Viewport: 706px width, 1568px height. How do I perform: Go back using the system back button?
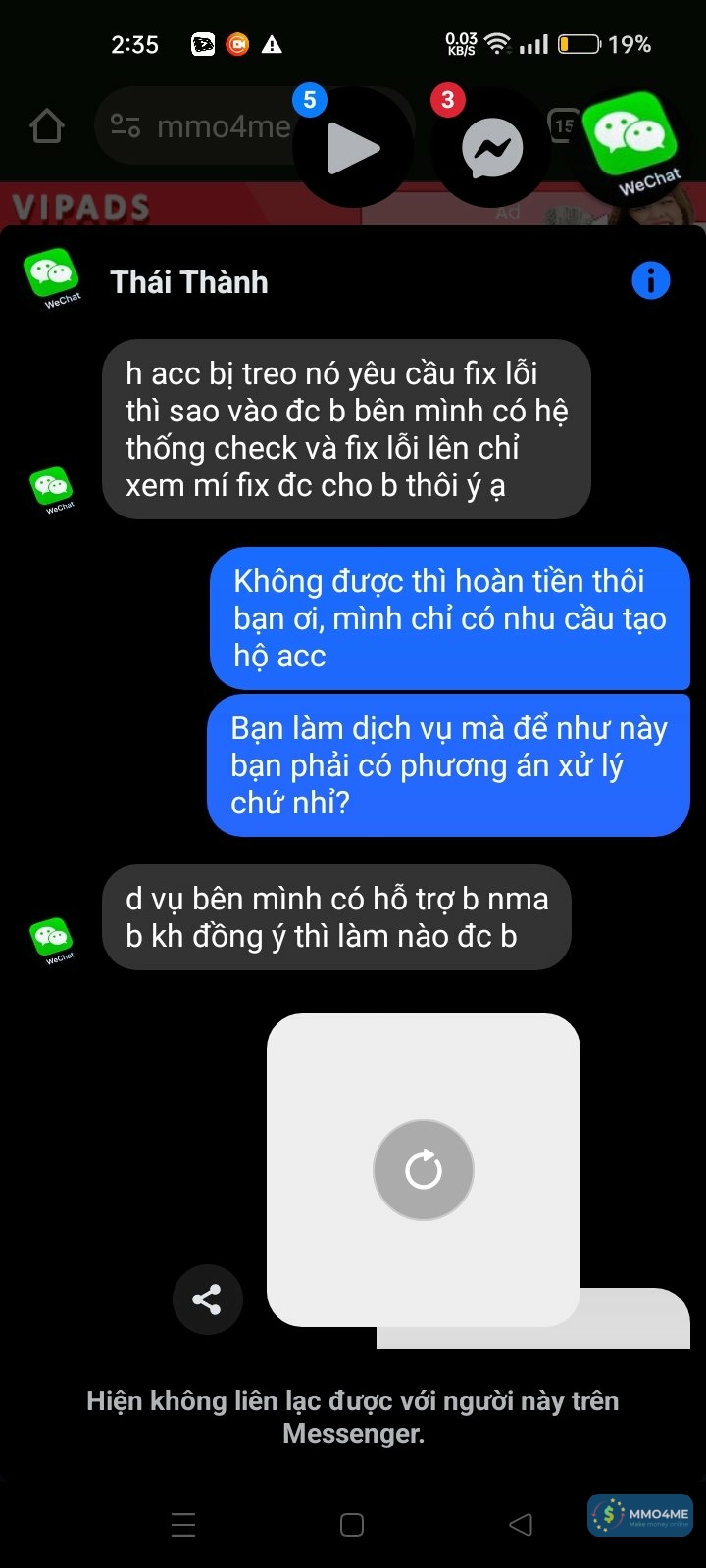coord(521,1524)
